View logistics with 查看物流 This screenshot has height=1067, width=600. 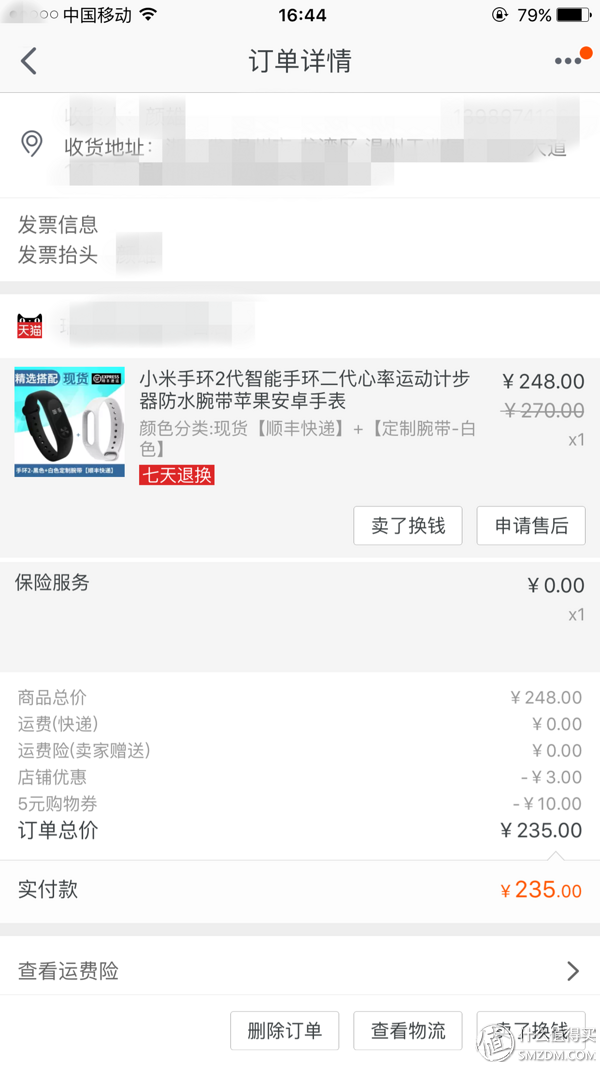tap(408, 1031)
